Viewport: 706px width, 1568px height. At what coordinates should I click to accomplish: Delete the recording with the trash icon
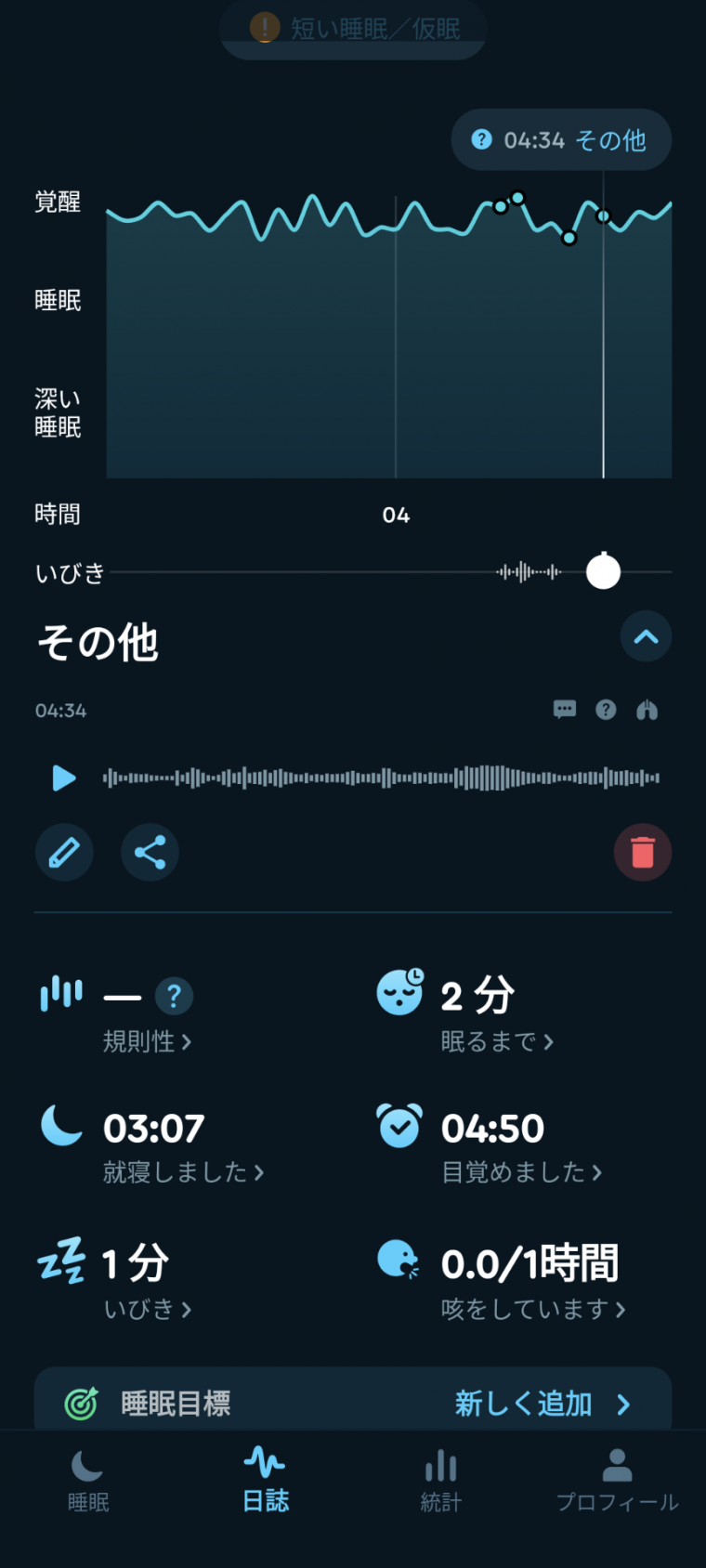643,852
